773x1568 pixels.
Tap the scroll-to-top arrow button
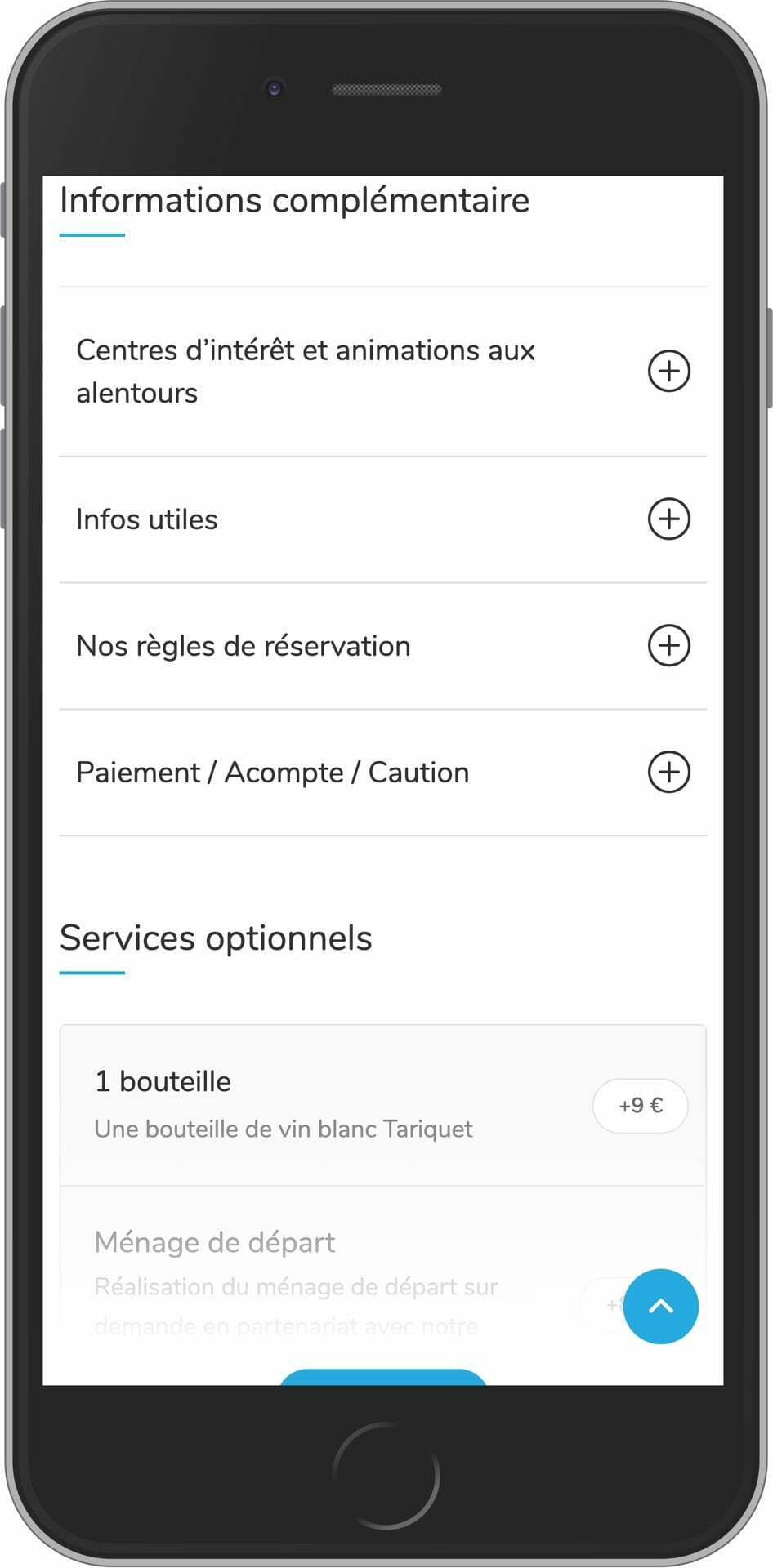click(x=660, y=1306)
